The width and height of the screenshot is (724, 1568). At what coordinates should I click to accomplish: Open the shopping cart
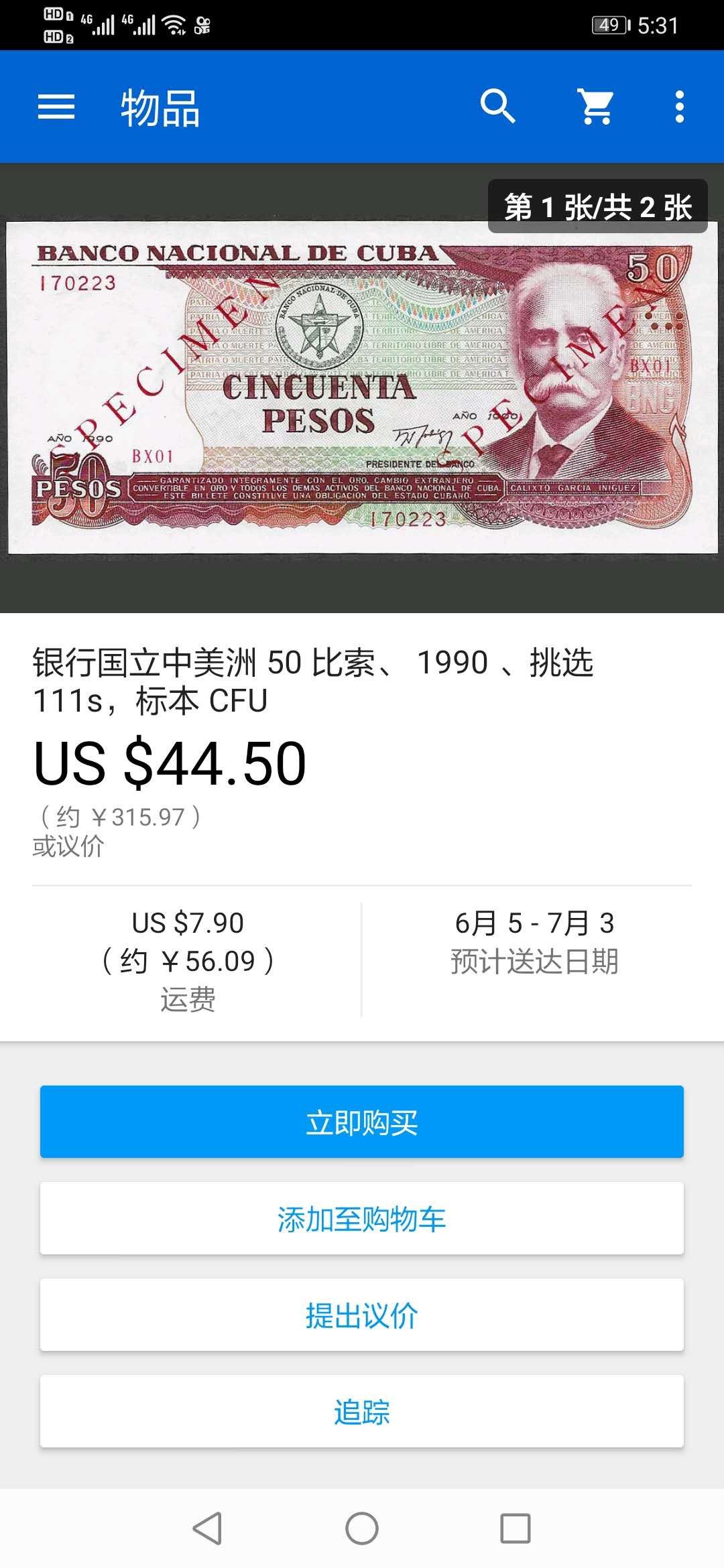pyautogui.click(x=596, y=107)
